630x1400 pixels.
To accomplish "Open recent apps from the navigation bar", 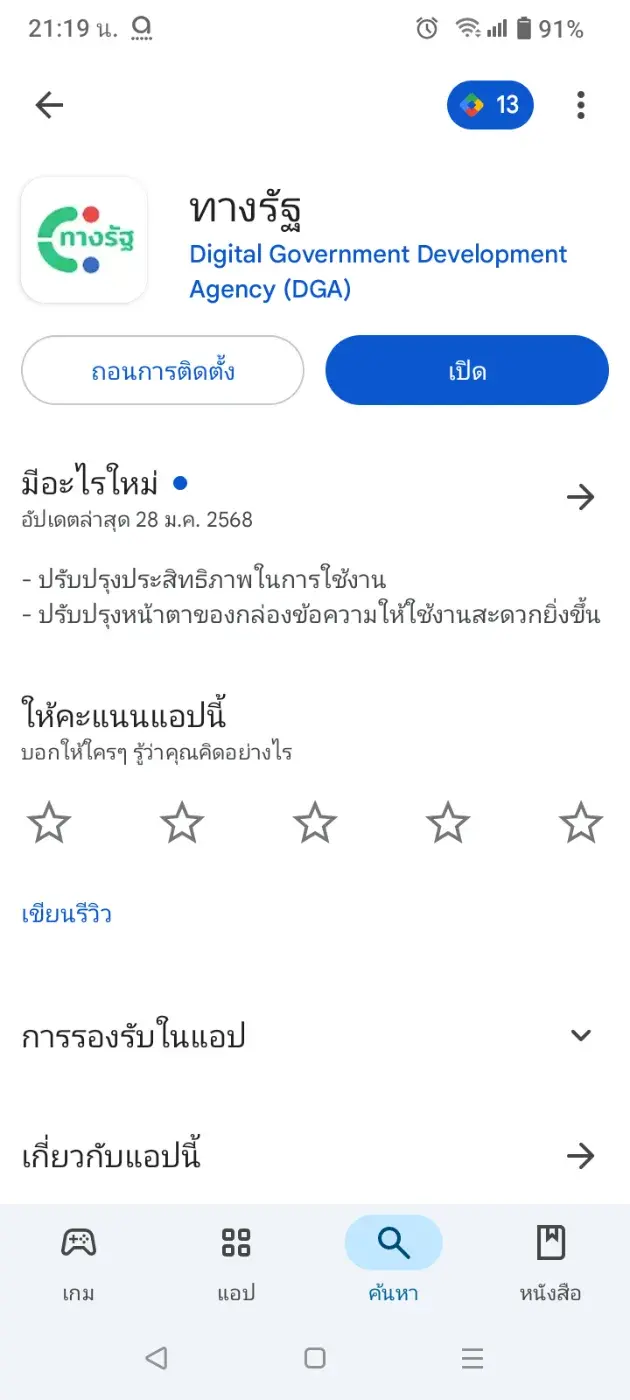I will 473,1357.
